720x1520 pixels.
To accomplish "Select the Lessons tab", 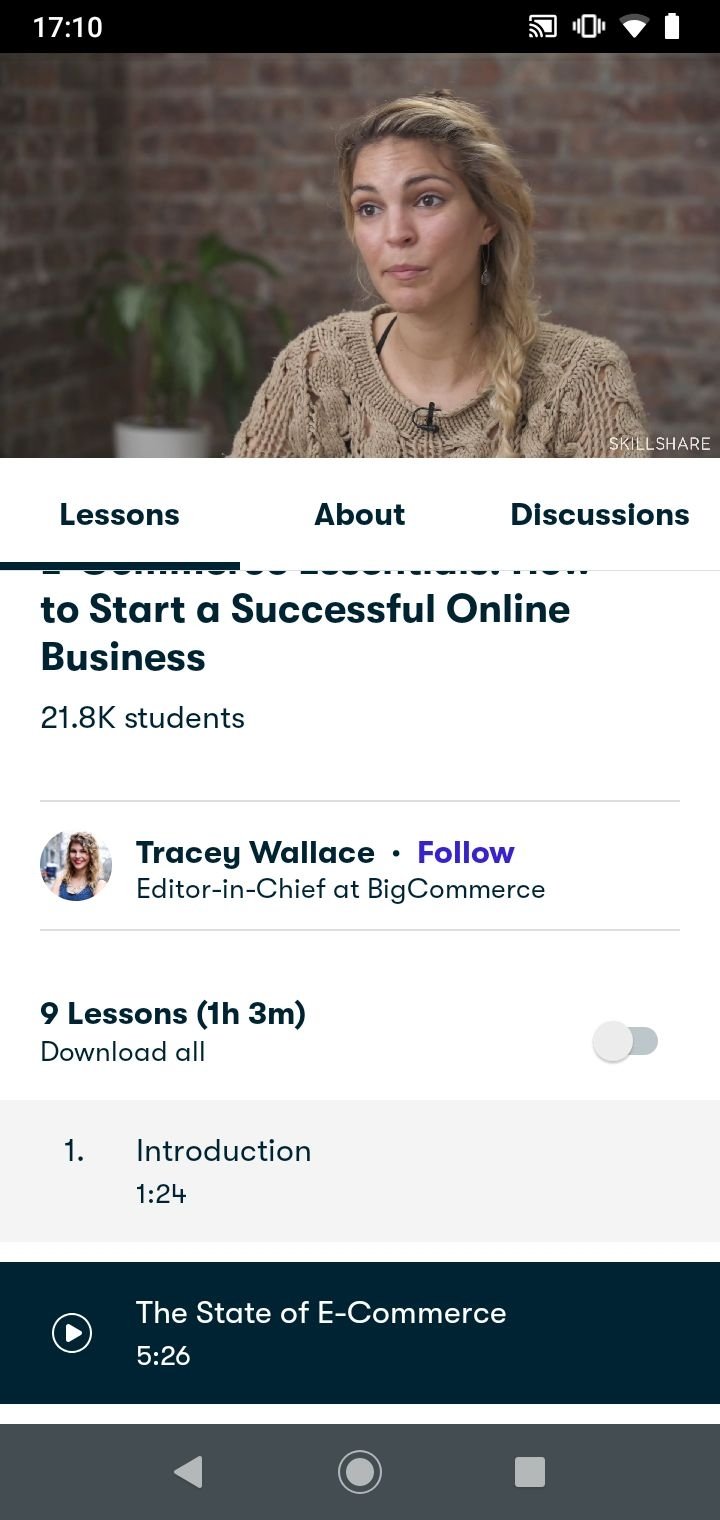I will (119, 514).
